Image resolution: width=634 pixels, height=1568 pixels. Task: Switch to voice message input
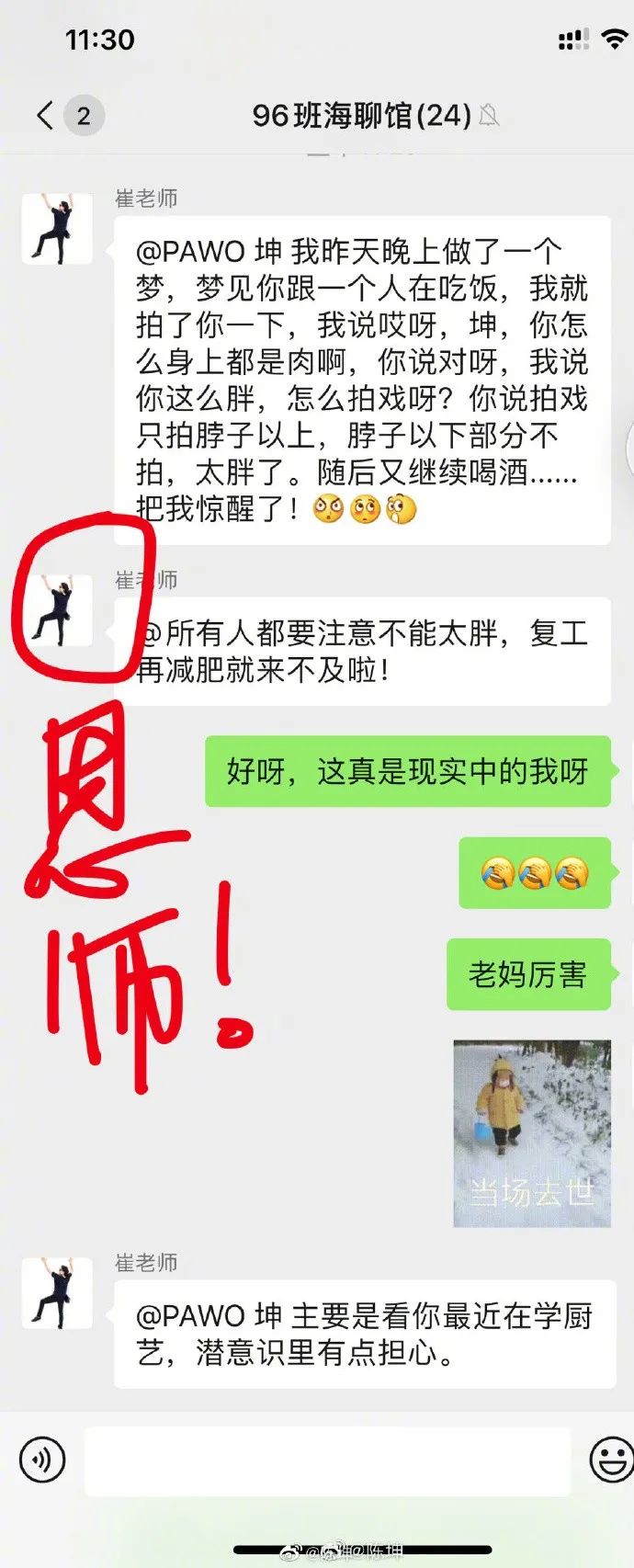point(42,1460)
